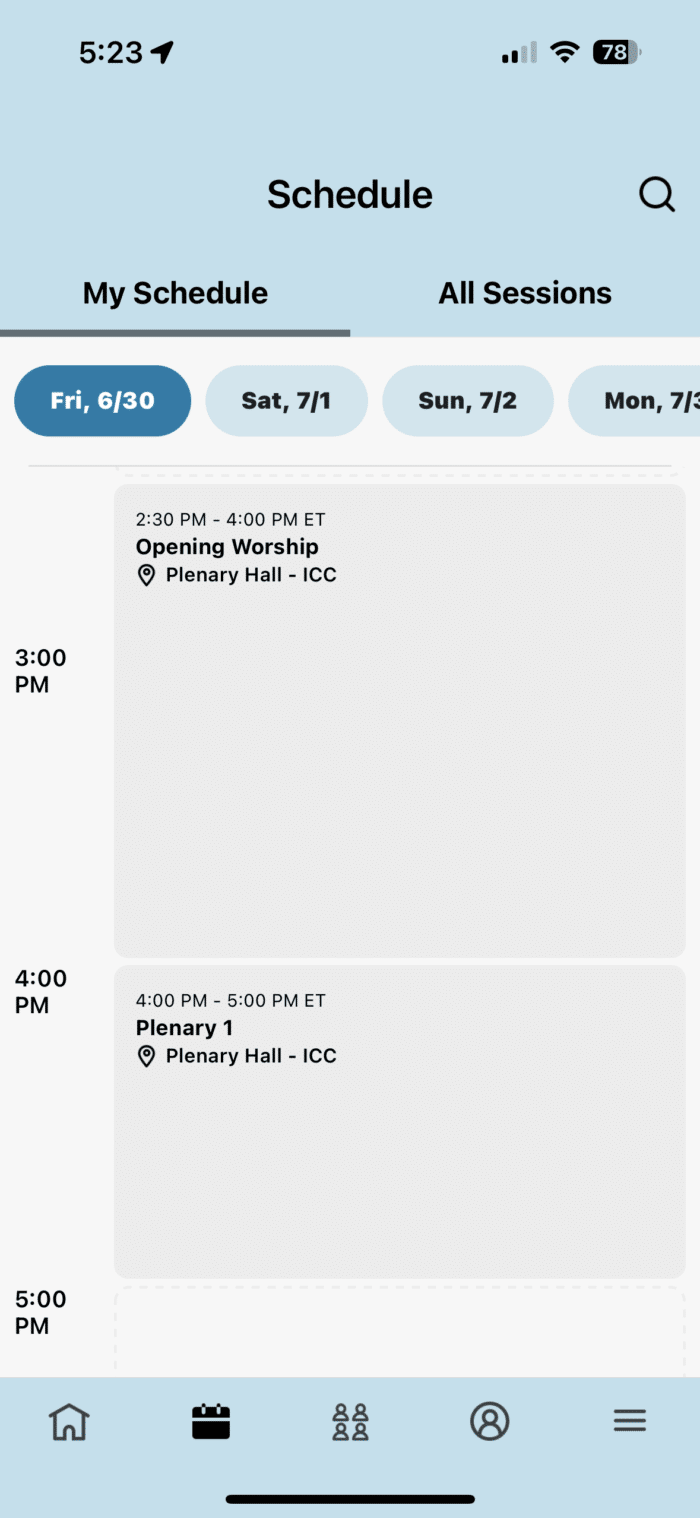Open the hamburger menu tab
The height and width of the screenshot is (1518, 700).
point(630,1421)
